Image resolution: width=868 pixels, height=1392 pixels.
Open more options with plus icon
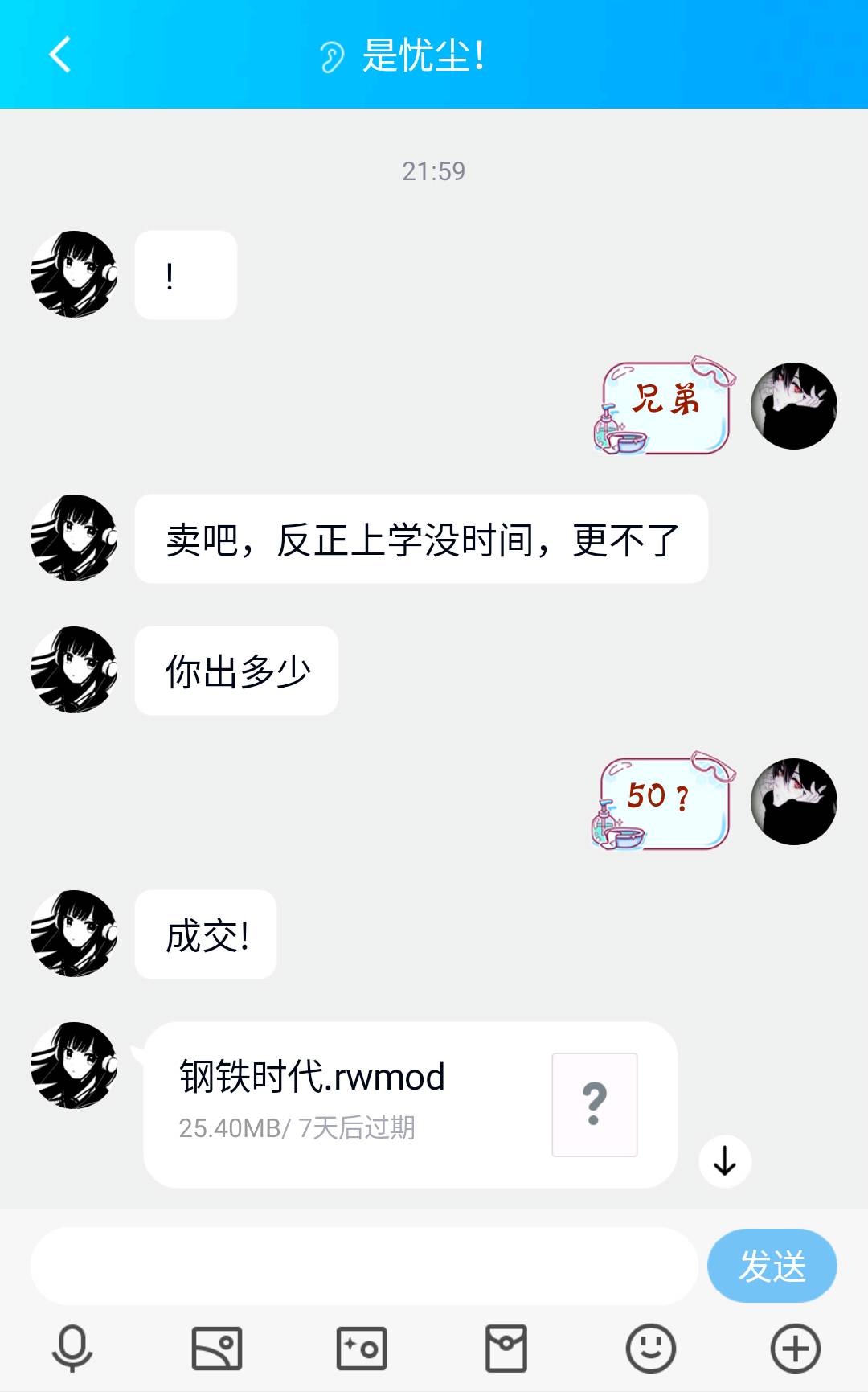795,1348
